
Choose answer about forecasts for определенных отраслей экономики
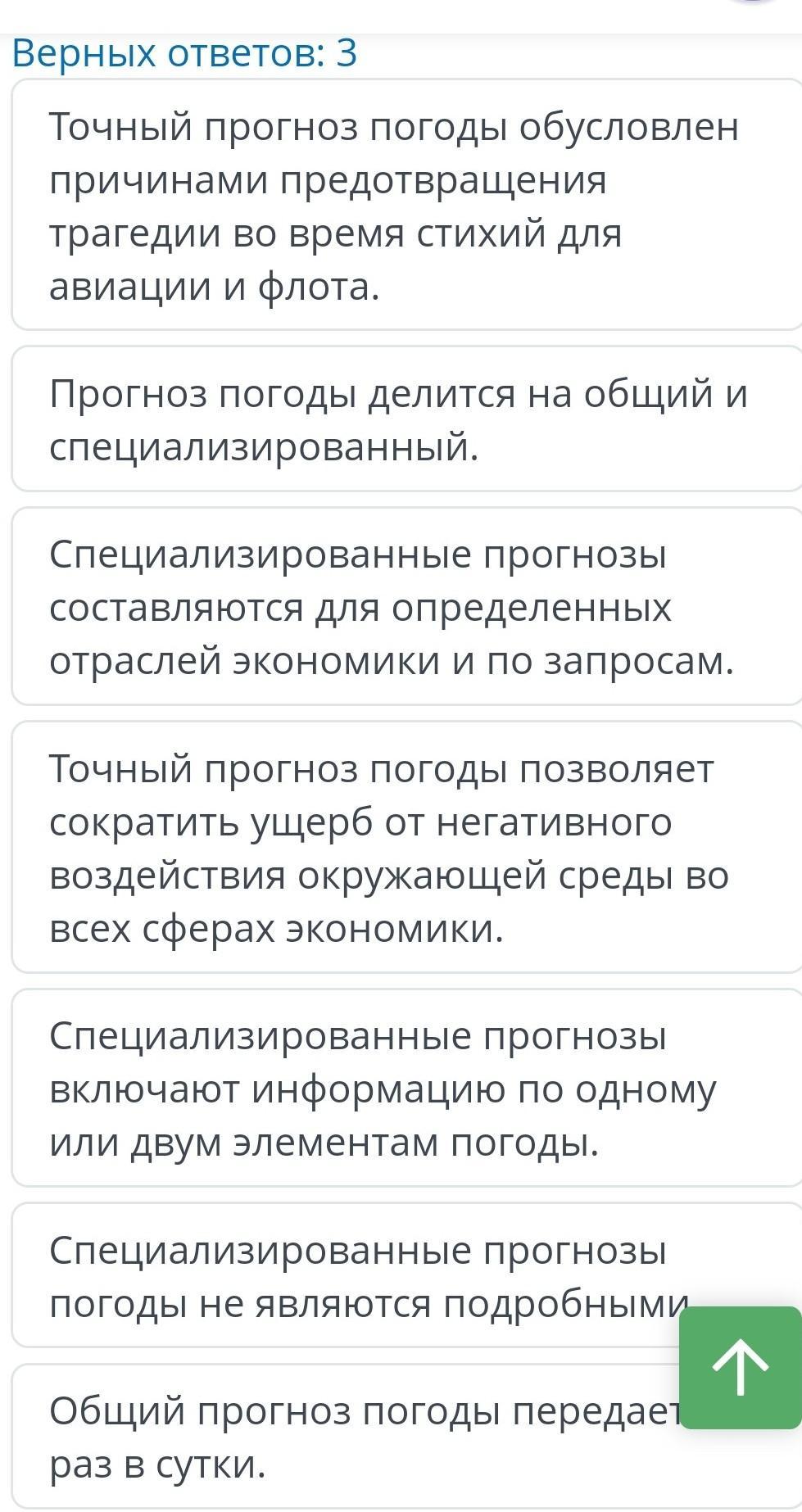pyautogui.click(x=406, y=606)
